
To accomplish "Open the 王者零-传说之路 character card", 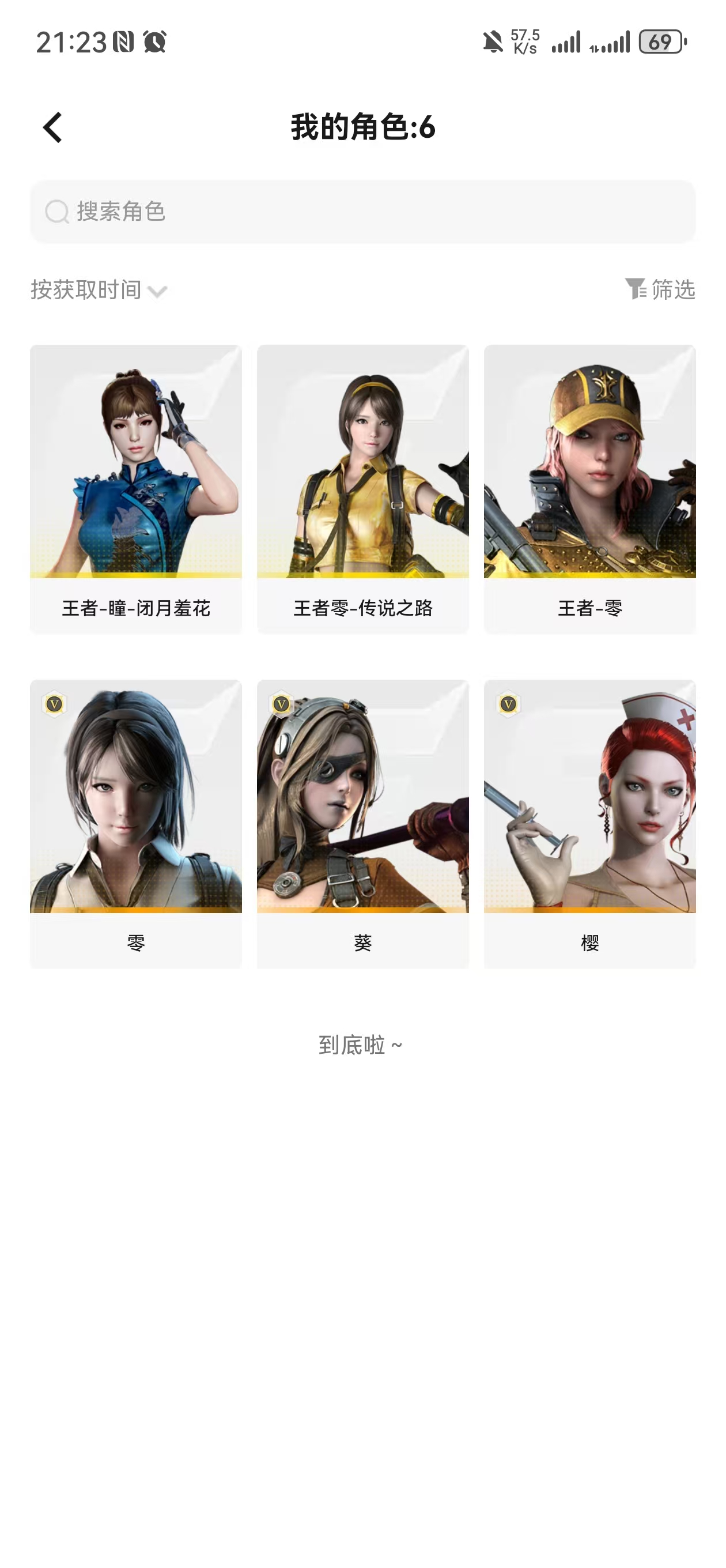I will pos(362,489).
